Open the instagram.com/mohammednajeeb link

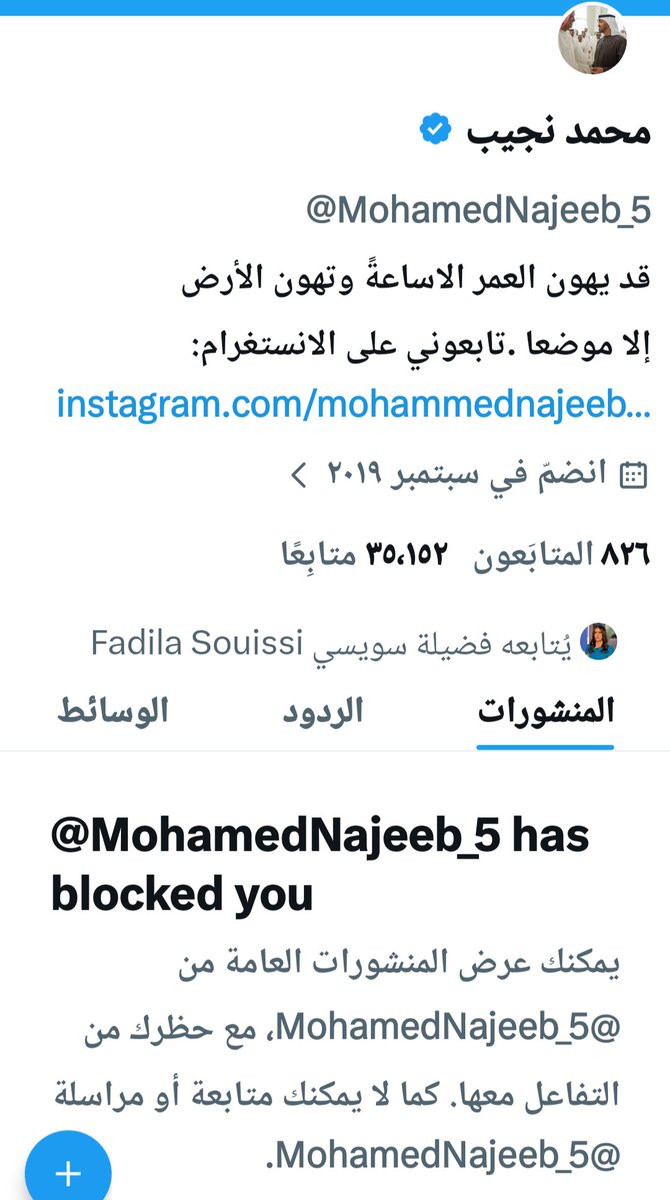(x=355, y=405)
